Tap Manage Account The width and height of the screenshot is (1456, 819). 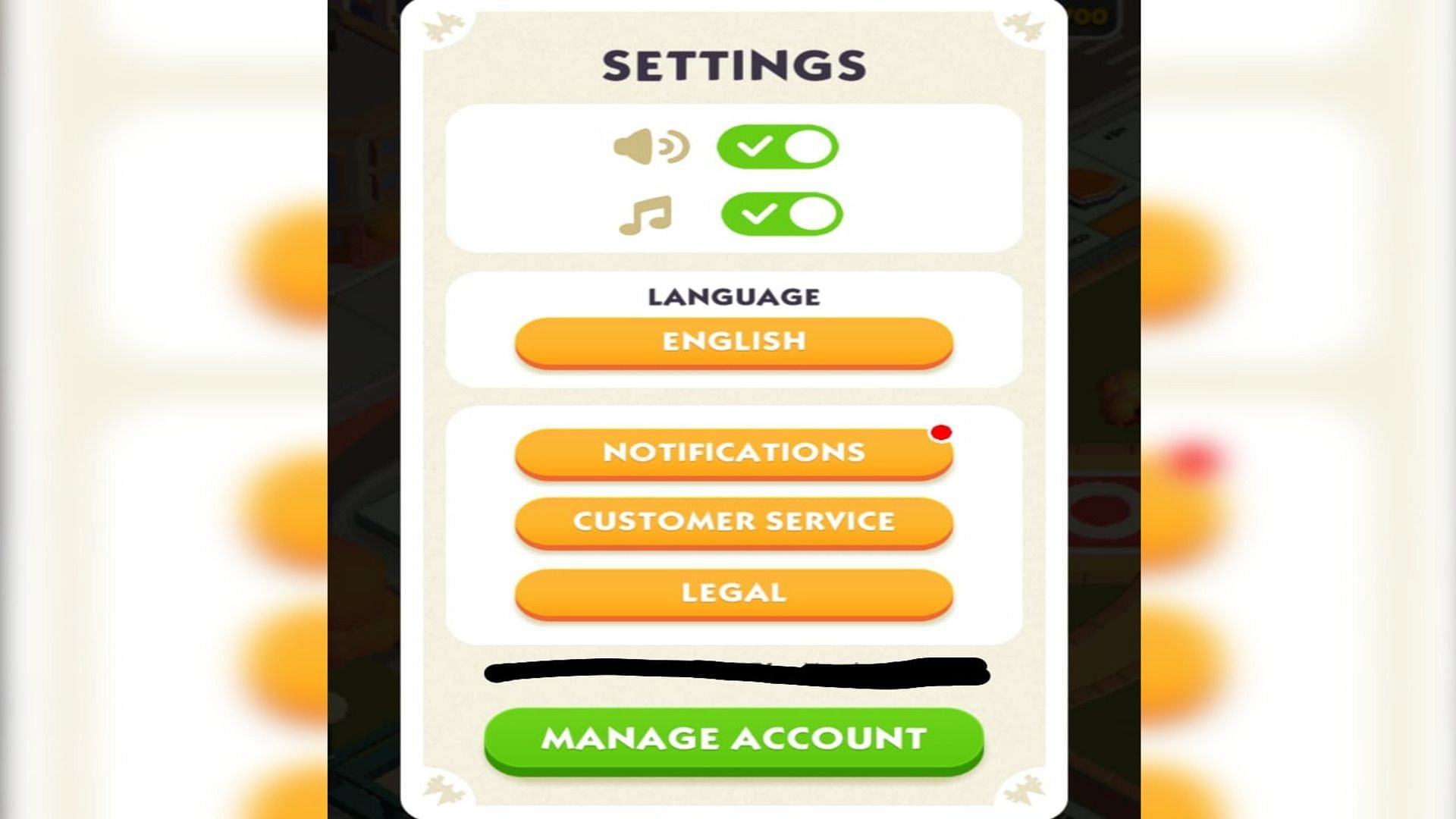[733, 739]
